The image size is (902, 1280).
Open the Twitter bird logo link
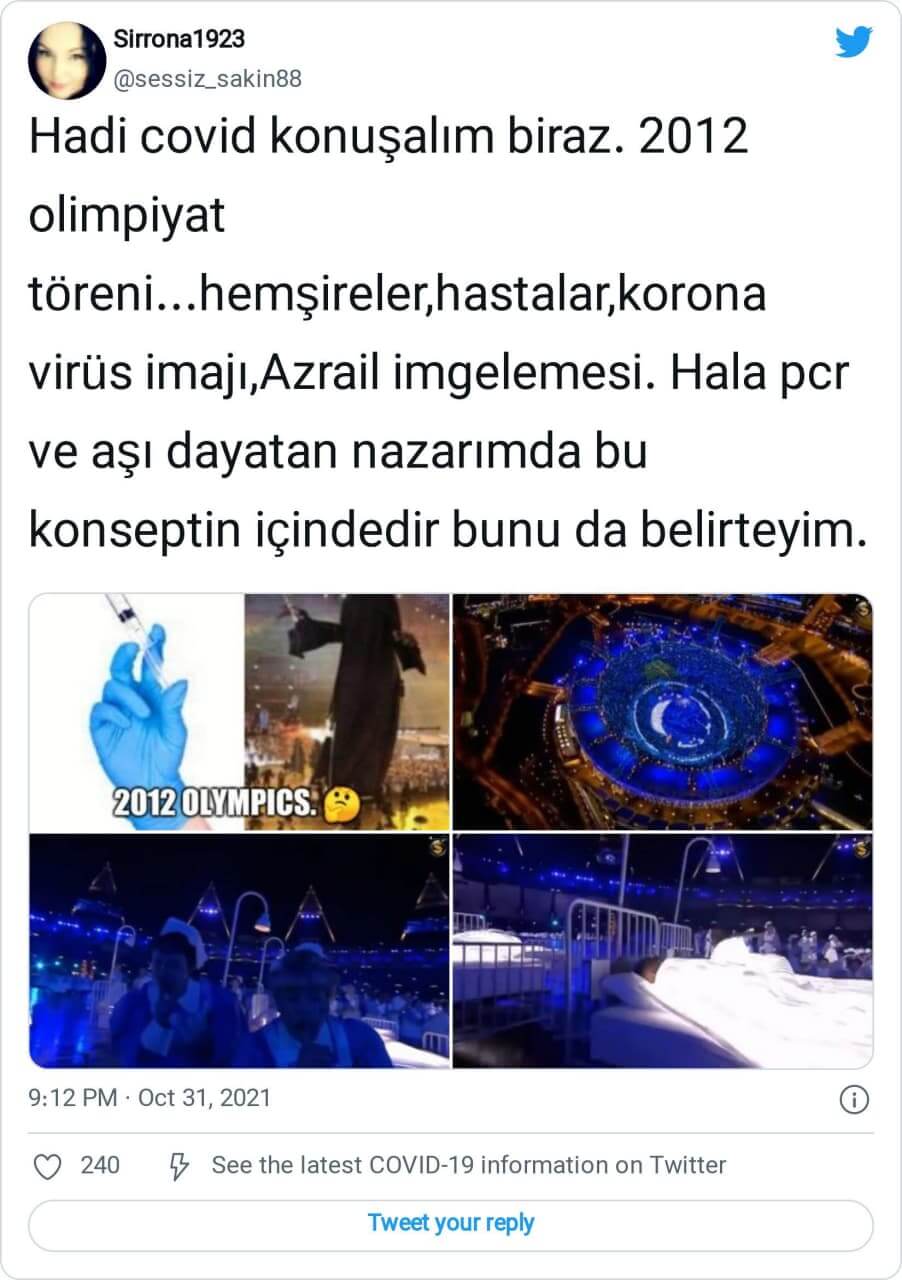click(x=853, y=41)
